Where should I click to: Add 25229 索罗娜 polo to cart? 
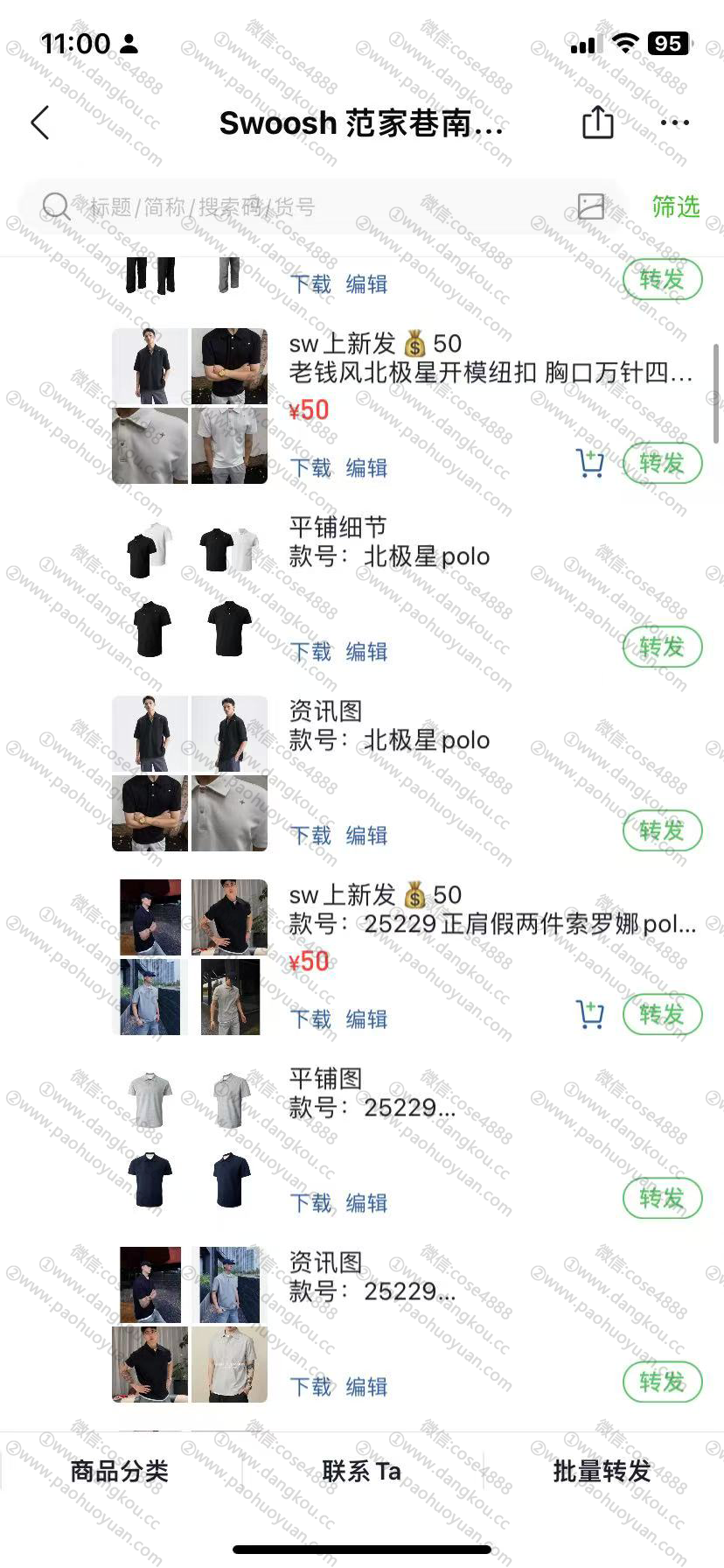point(590,1014)
